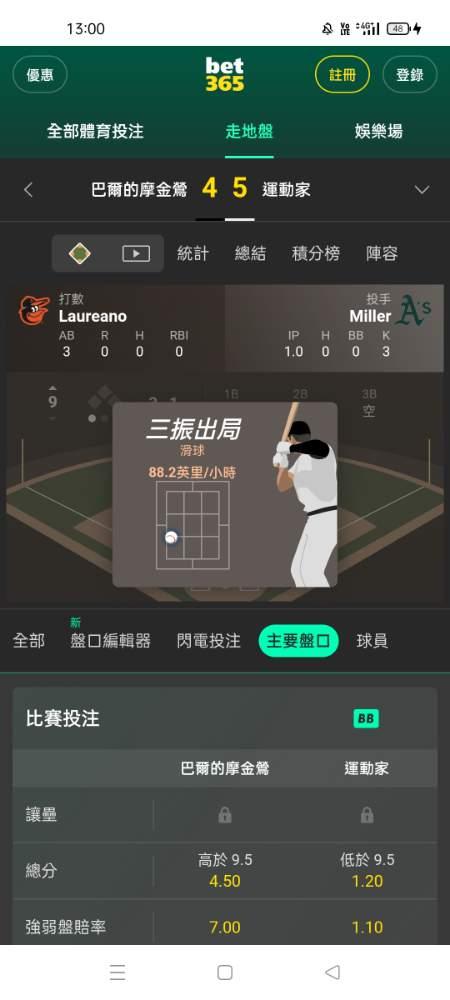Screen dimensions: 450x1000
Task: Open the 積分榜 standings tab
Action: point(316,253)
